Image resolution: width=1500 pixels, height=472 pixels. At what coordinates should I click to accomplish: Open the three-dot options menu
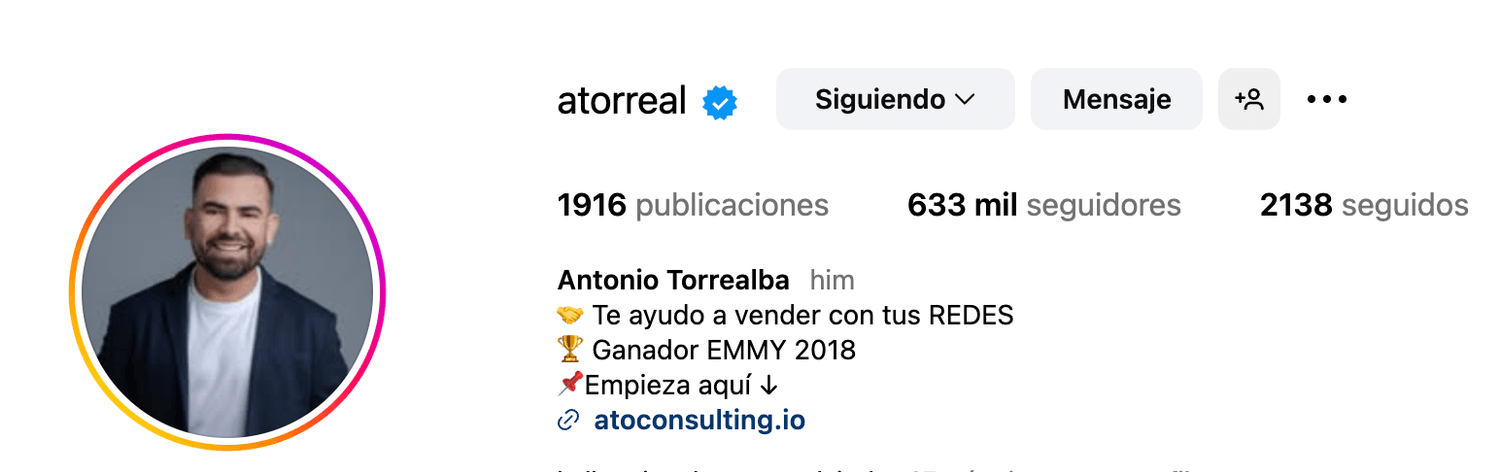(1327, 99)
